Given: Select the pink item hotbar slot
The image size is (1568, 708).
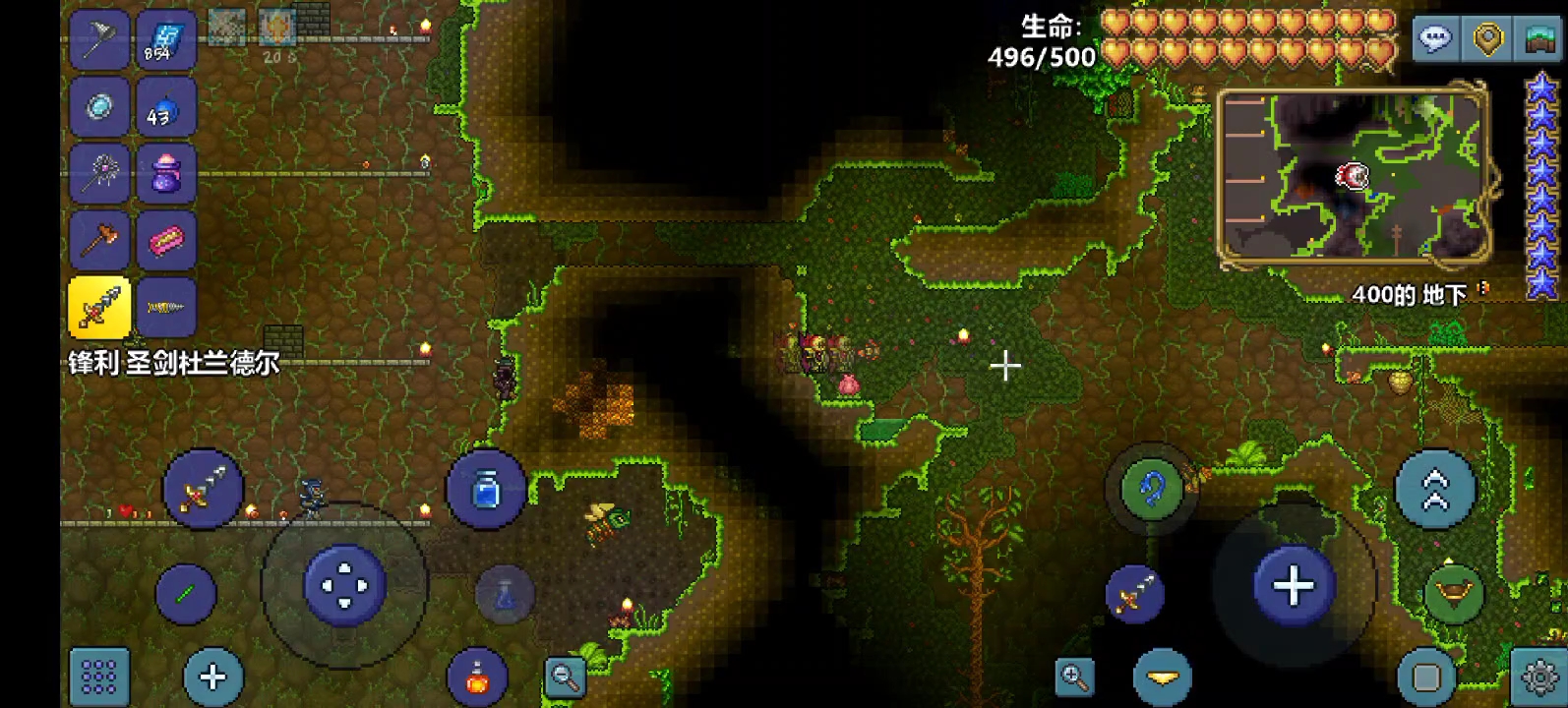Looking at the screenshot, I should point(165,240).
